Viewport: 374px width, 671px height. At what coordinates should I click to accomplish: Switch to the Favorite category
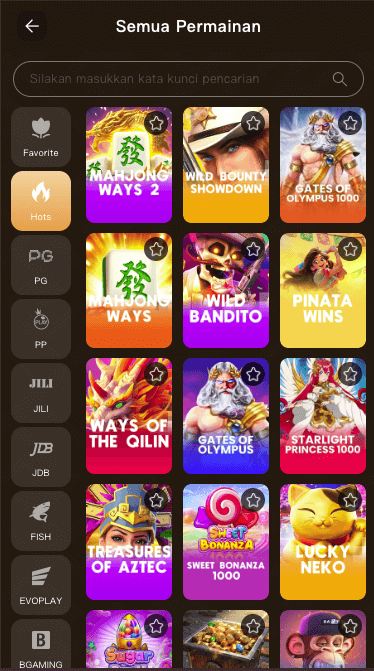(41, 137)
